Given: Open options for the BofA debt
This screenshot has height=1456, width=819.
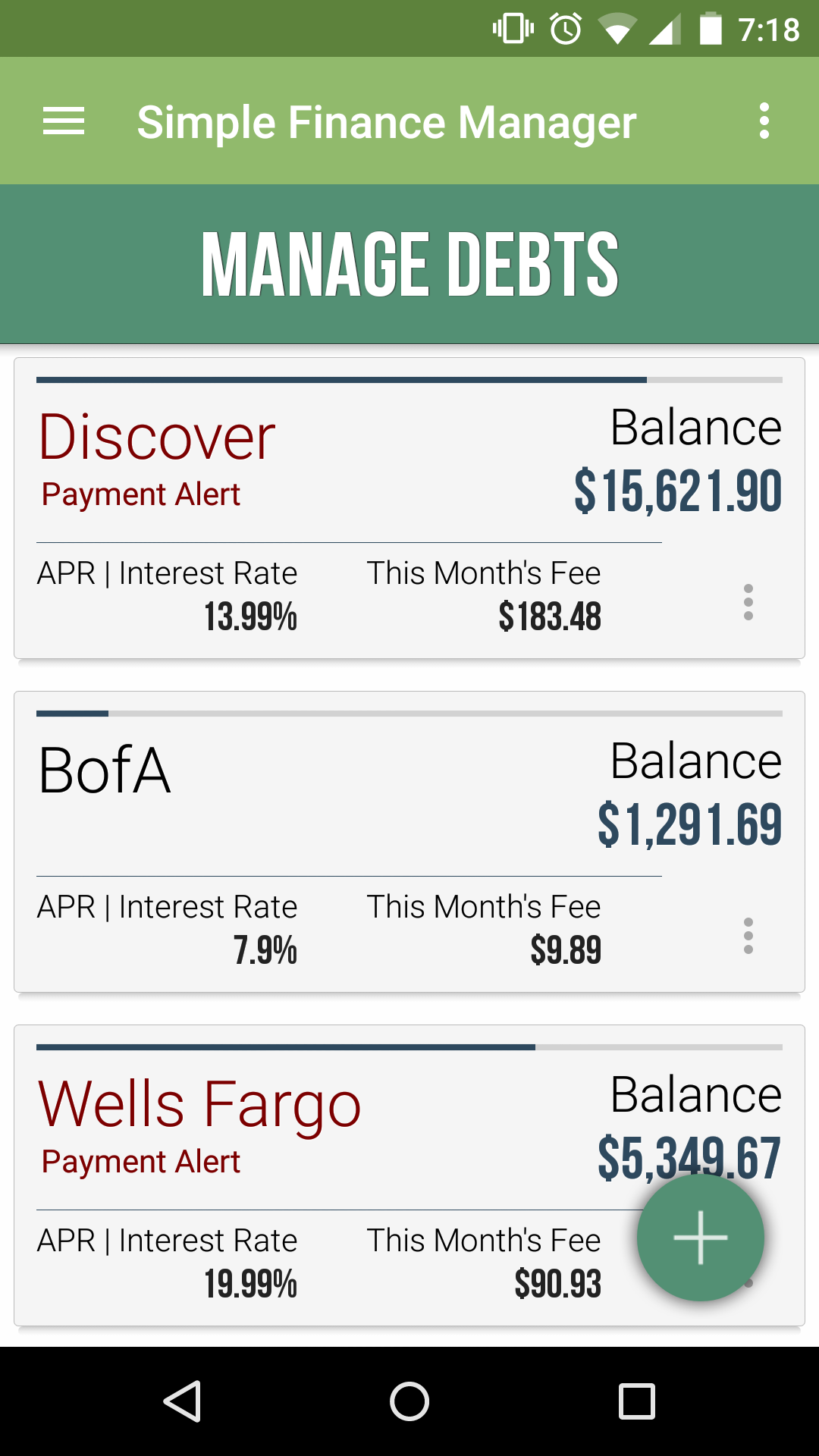Looking at the screenshot, I should click(748, 936).
